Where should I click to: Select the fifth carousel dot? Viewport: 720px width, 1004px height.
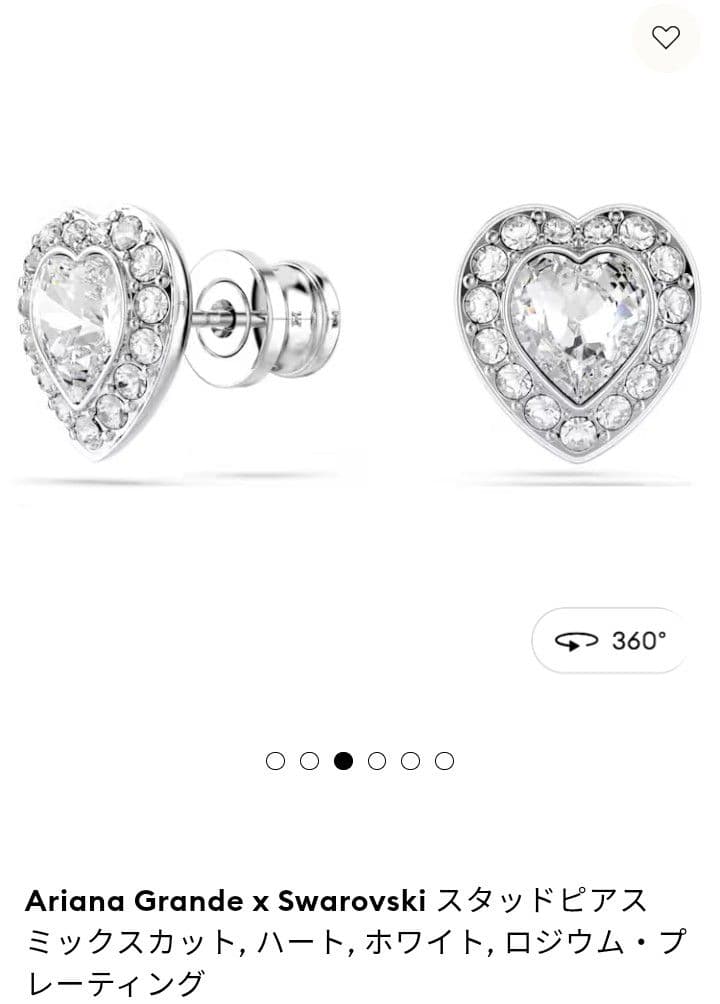[411, 761]
